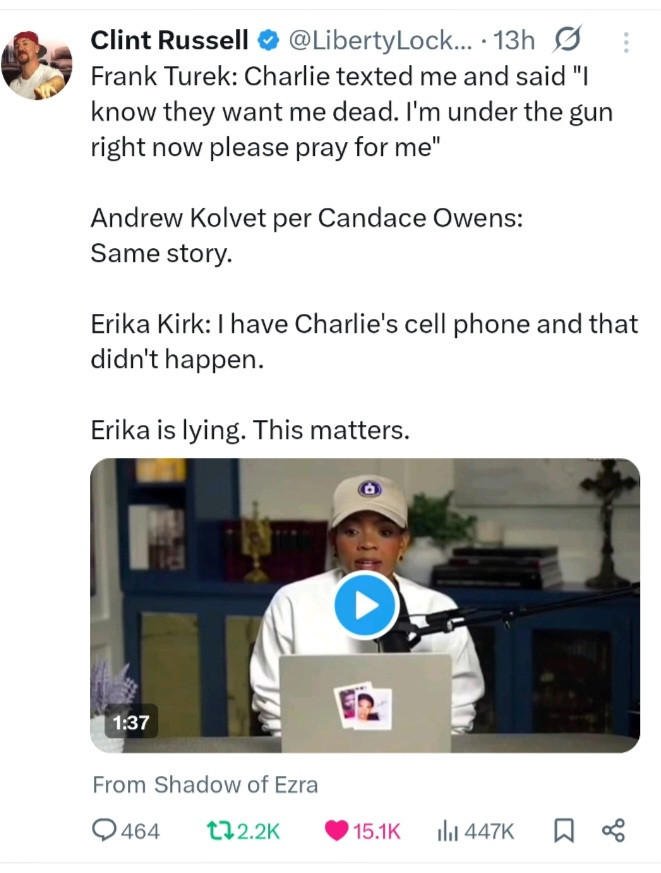Share this tweet
Viewport: 661px width, 873px height.
(612, 830)
